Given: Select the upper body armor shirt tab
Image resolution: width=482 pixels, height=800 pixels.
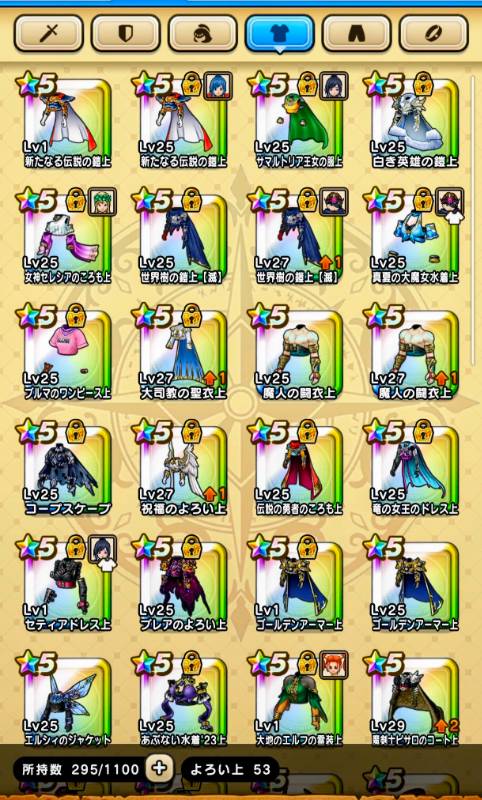Looking at the screenshot, I should point(280,33).
